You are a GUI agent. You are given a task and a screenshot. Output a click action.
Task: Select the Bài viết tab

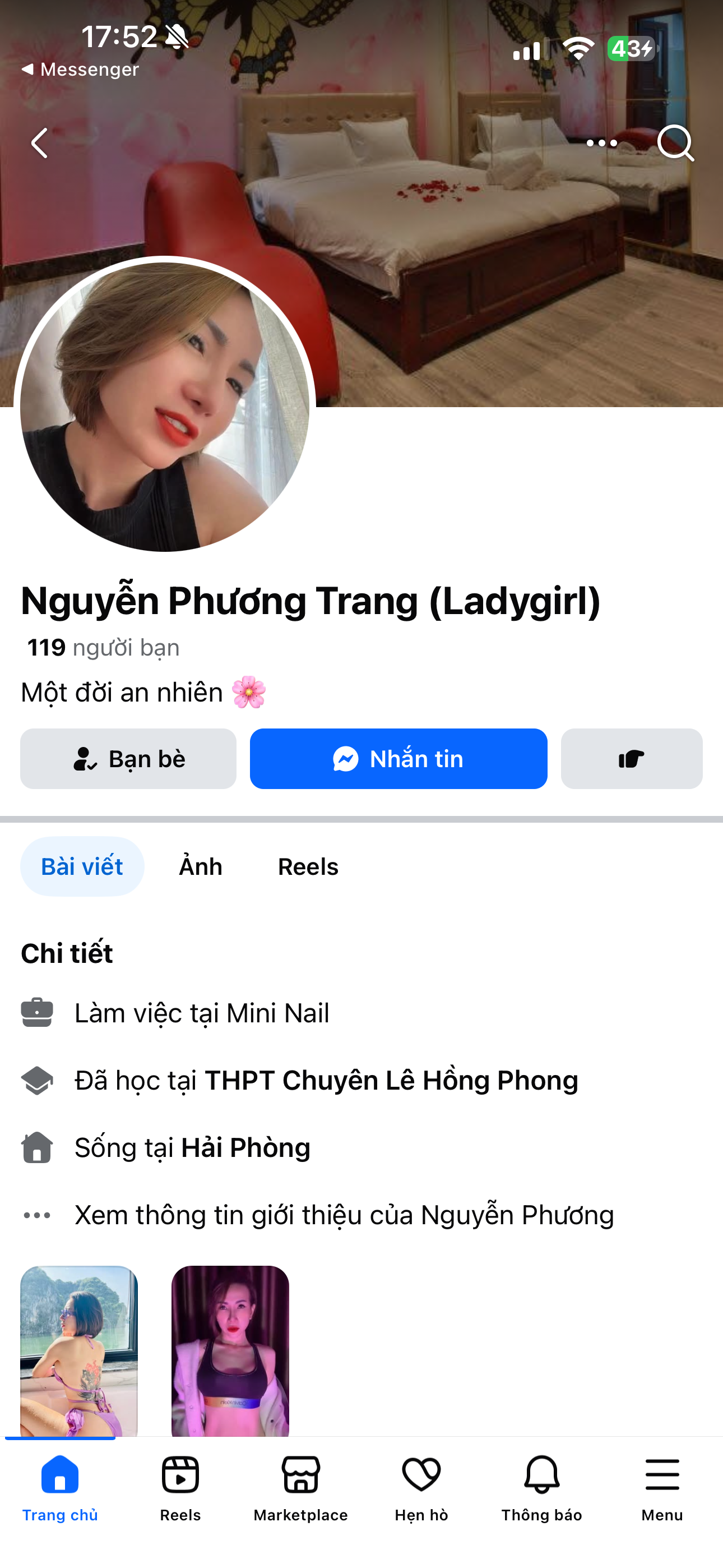click(82, 867)
